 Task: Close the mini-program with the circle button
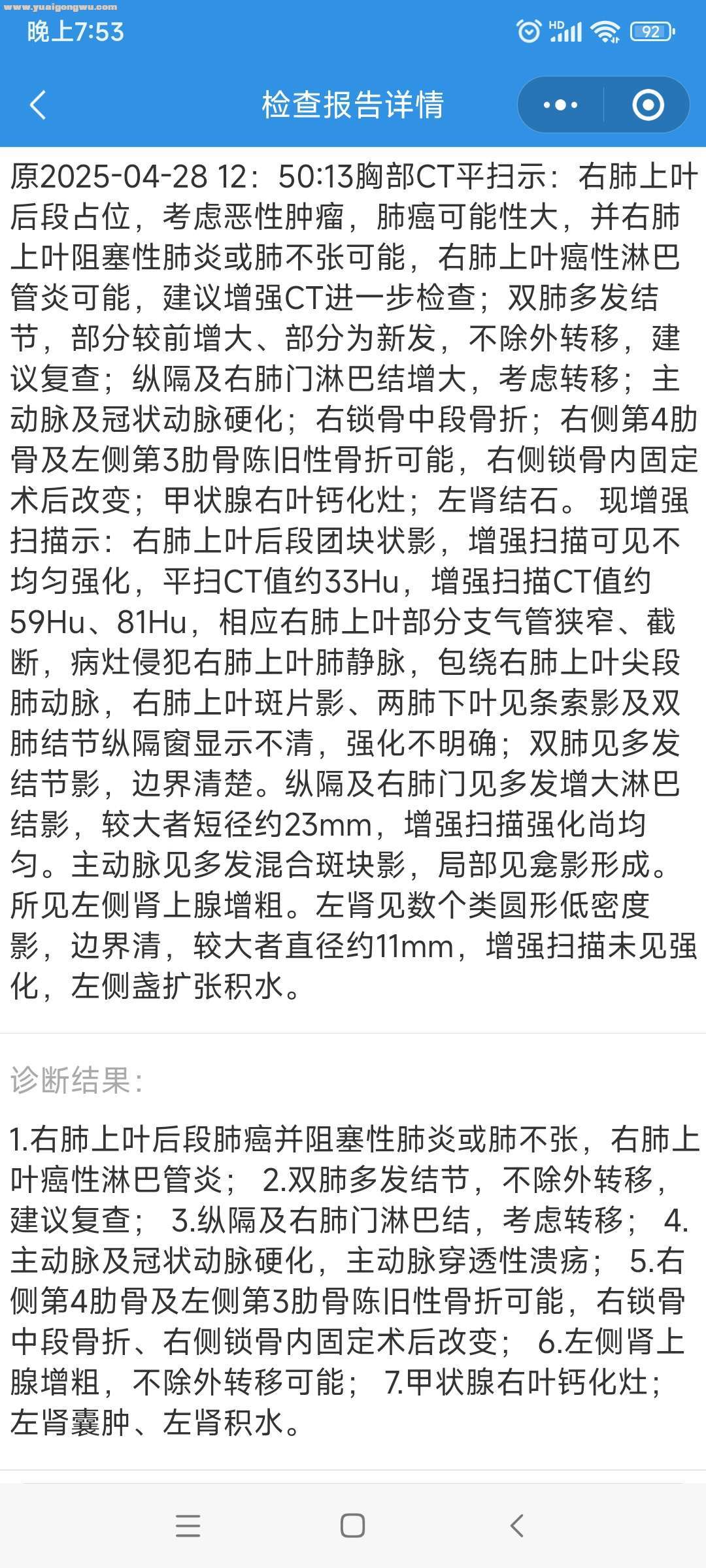point(648,105)
